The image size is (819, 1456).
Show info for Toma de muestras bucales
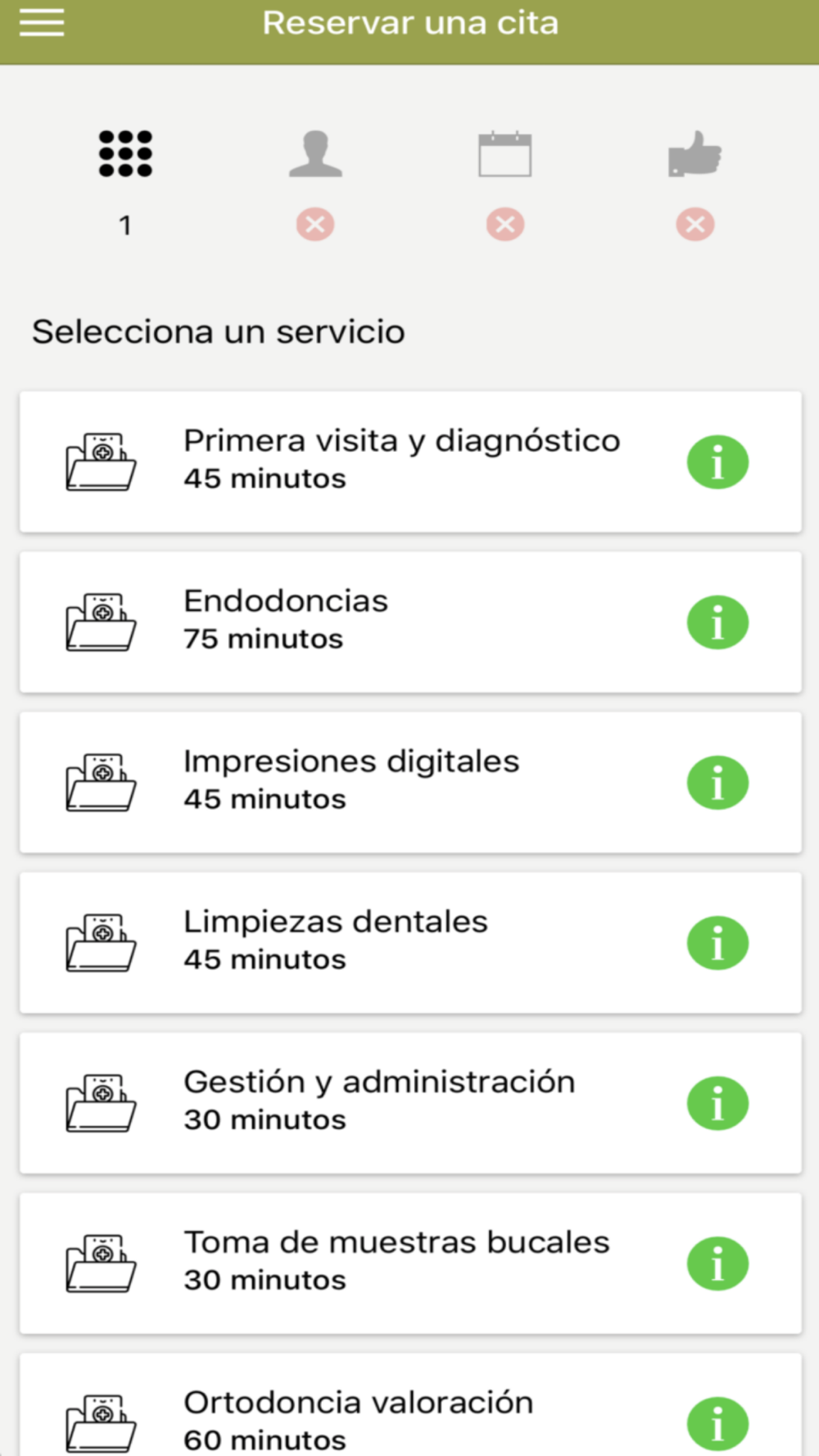point(717,1264)
